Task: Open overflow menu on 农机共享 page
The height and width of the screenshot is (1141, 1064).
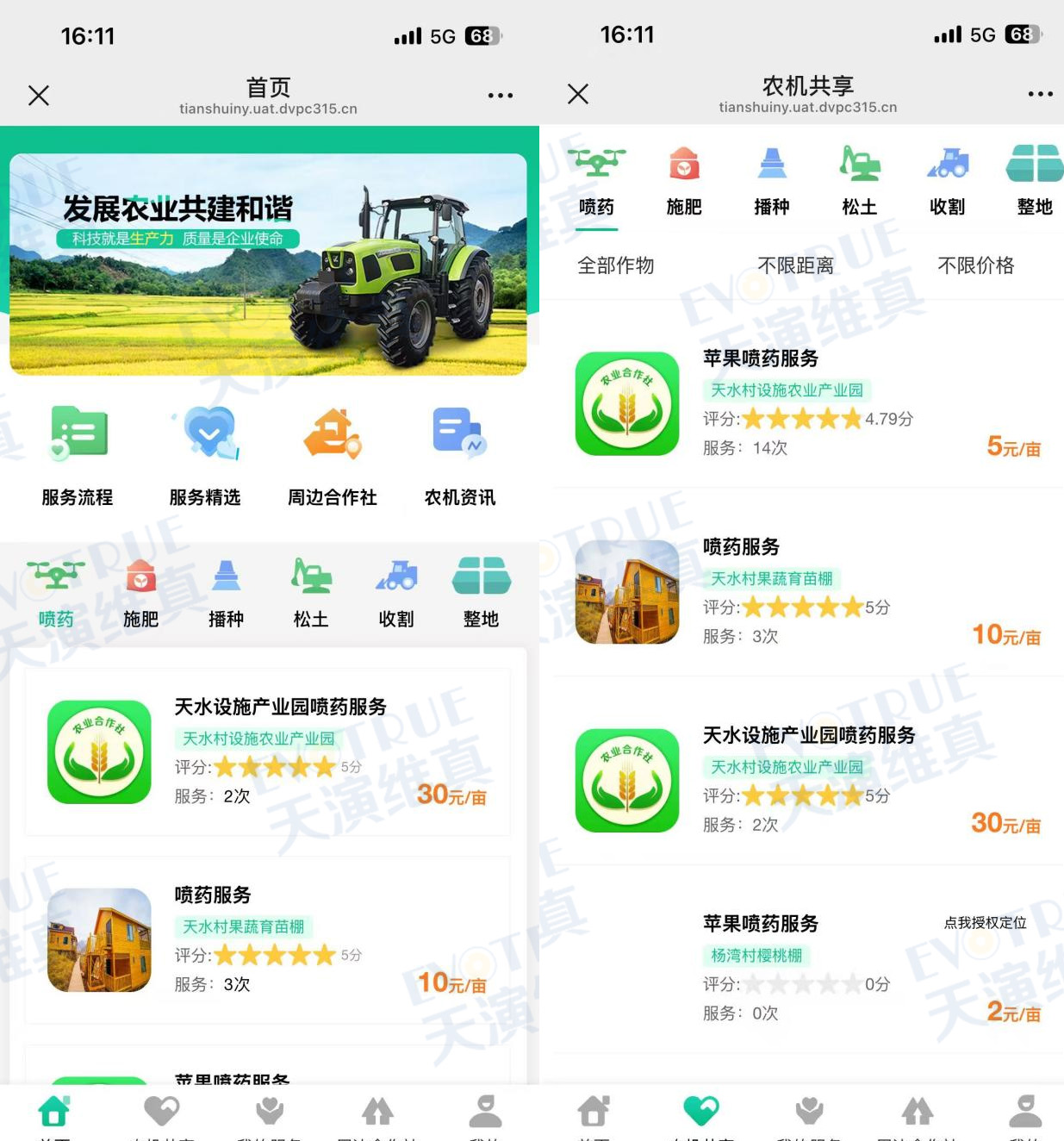Action: click(x=1040, y=94)
